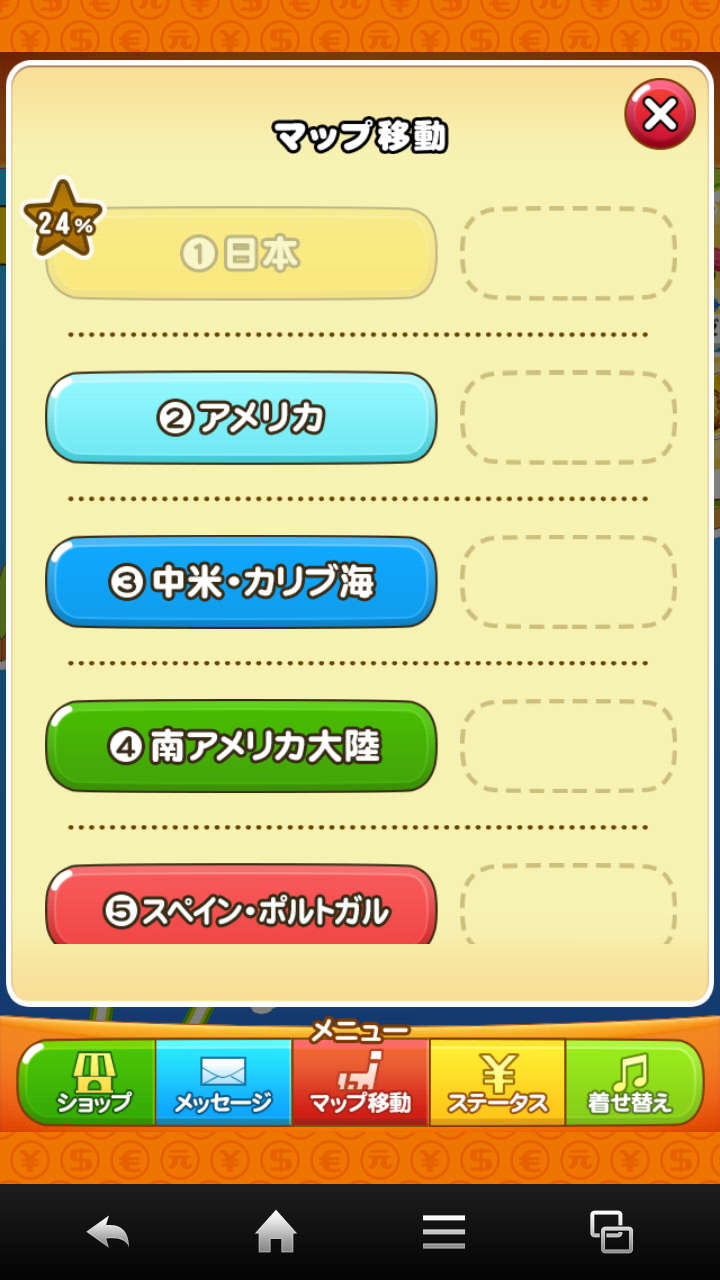
Task: Tap the マップ移動 menu item
Action: coord(360,1083)
